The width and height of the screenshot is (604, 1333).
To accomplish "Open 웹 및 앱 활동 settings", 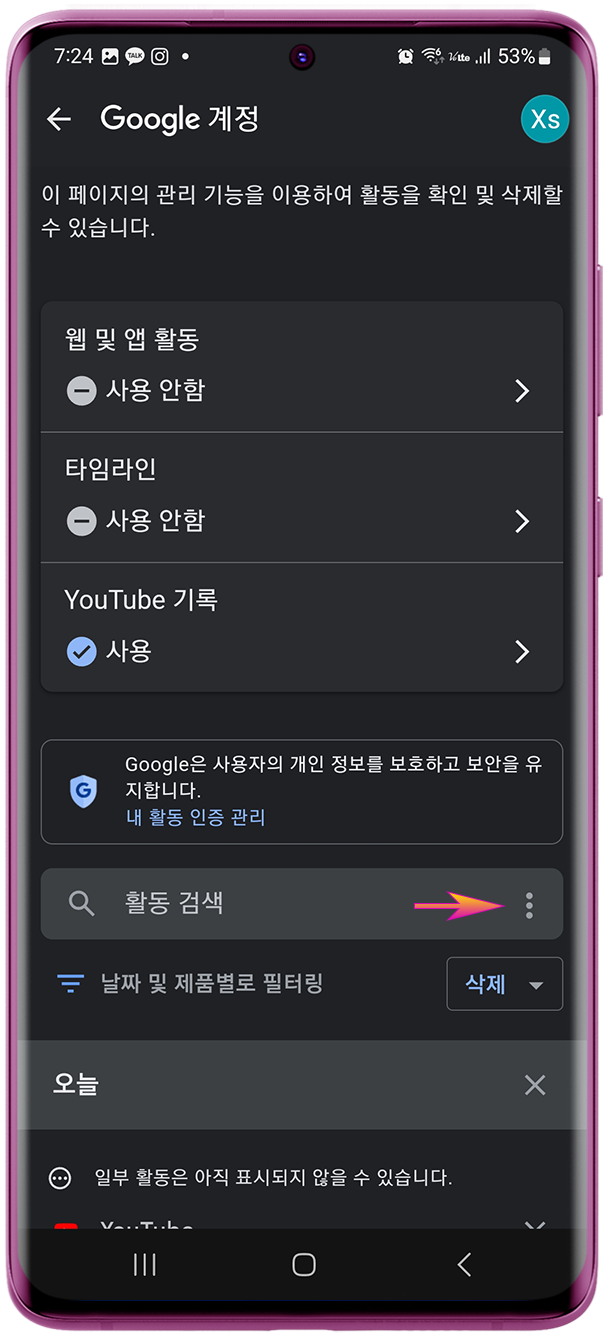I will (x=302, y=367).
